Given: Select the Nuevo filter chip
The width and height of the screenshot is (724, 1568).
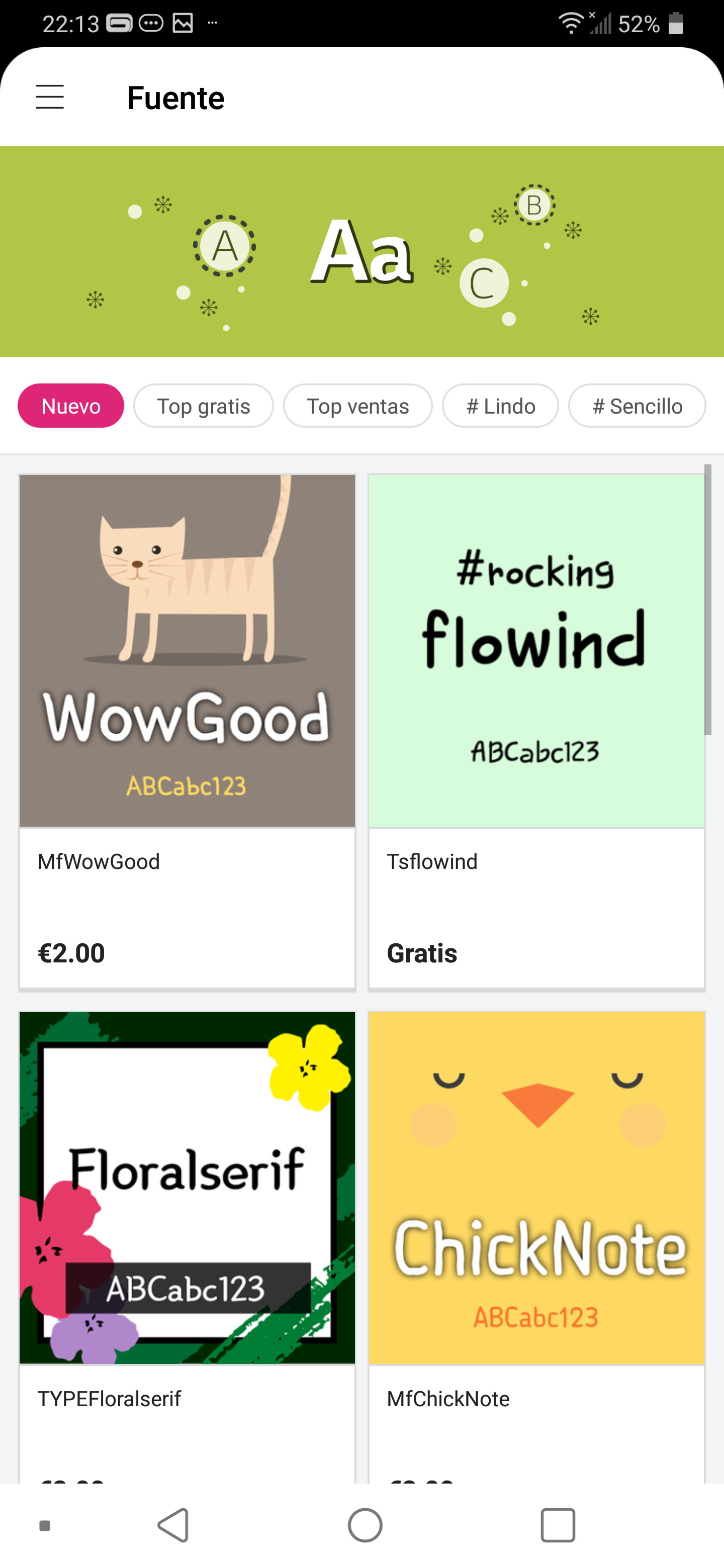Looking at the screenshot, I should (70, 406).
